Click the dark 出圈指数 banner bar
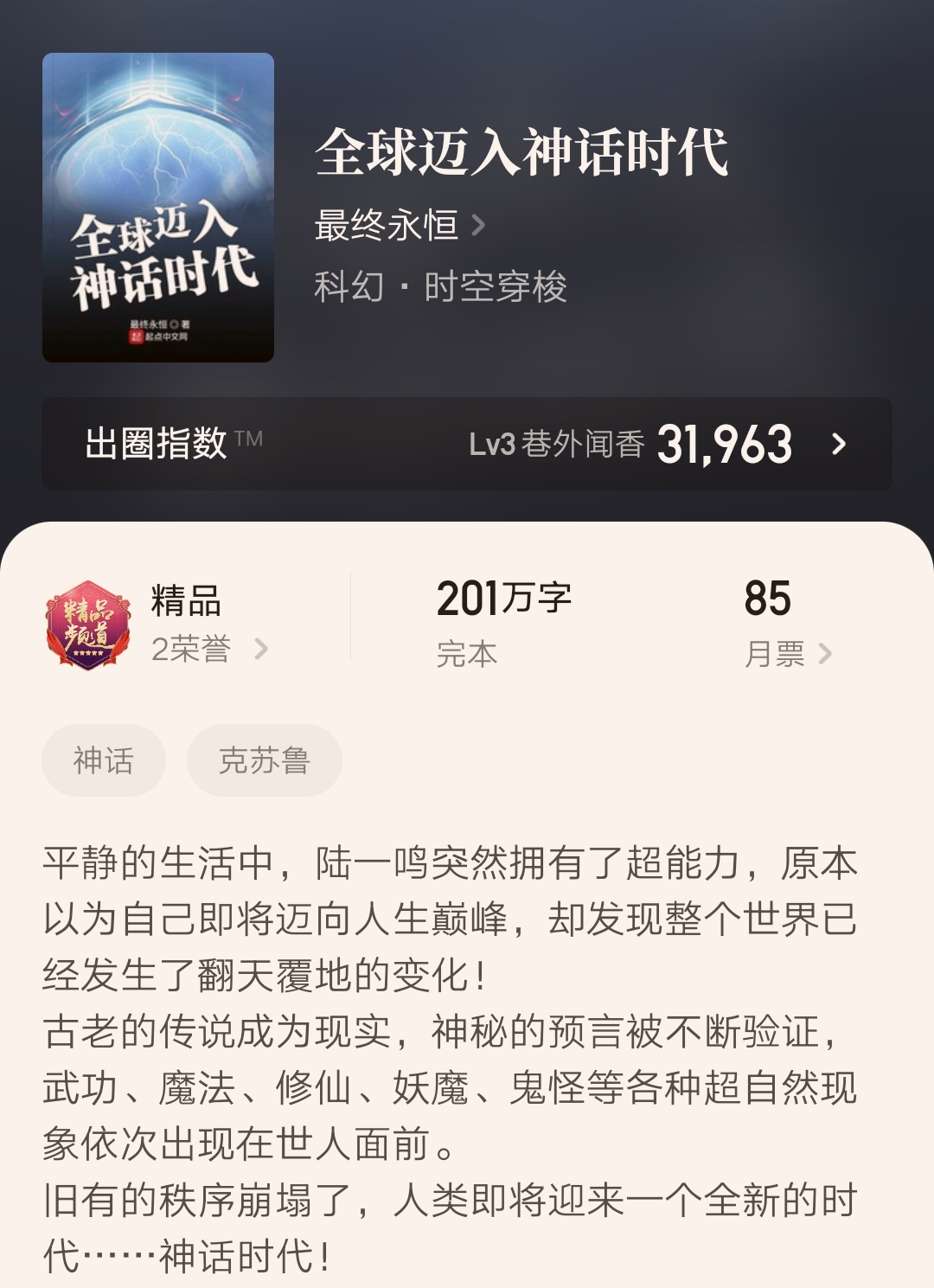Screen dimensions: 934x1288 click(467, 444)
